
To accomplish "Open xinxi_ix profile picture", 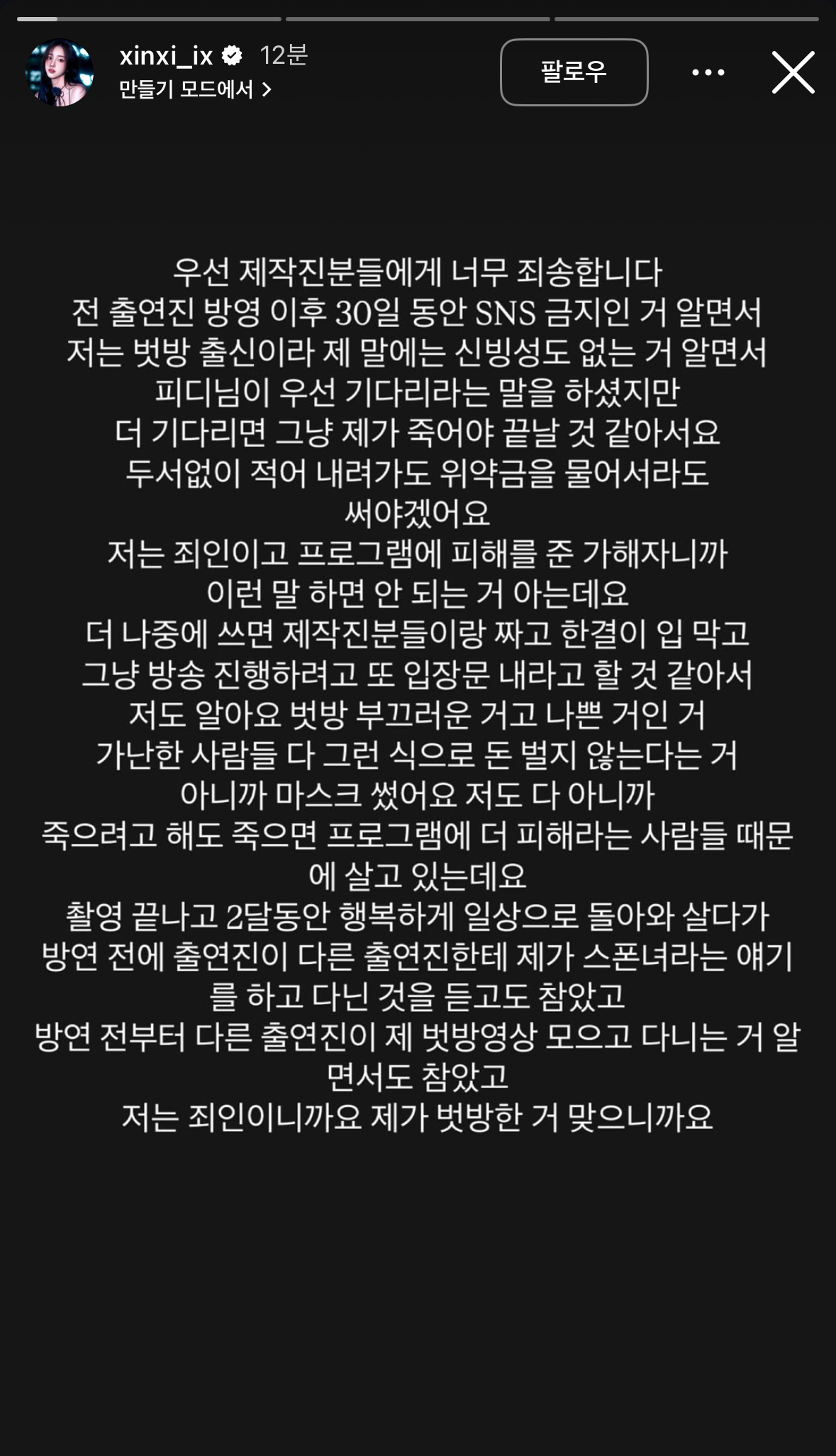I will pyautogui.click(x=60, y=72).
